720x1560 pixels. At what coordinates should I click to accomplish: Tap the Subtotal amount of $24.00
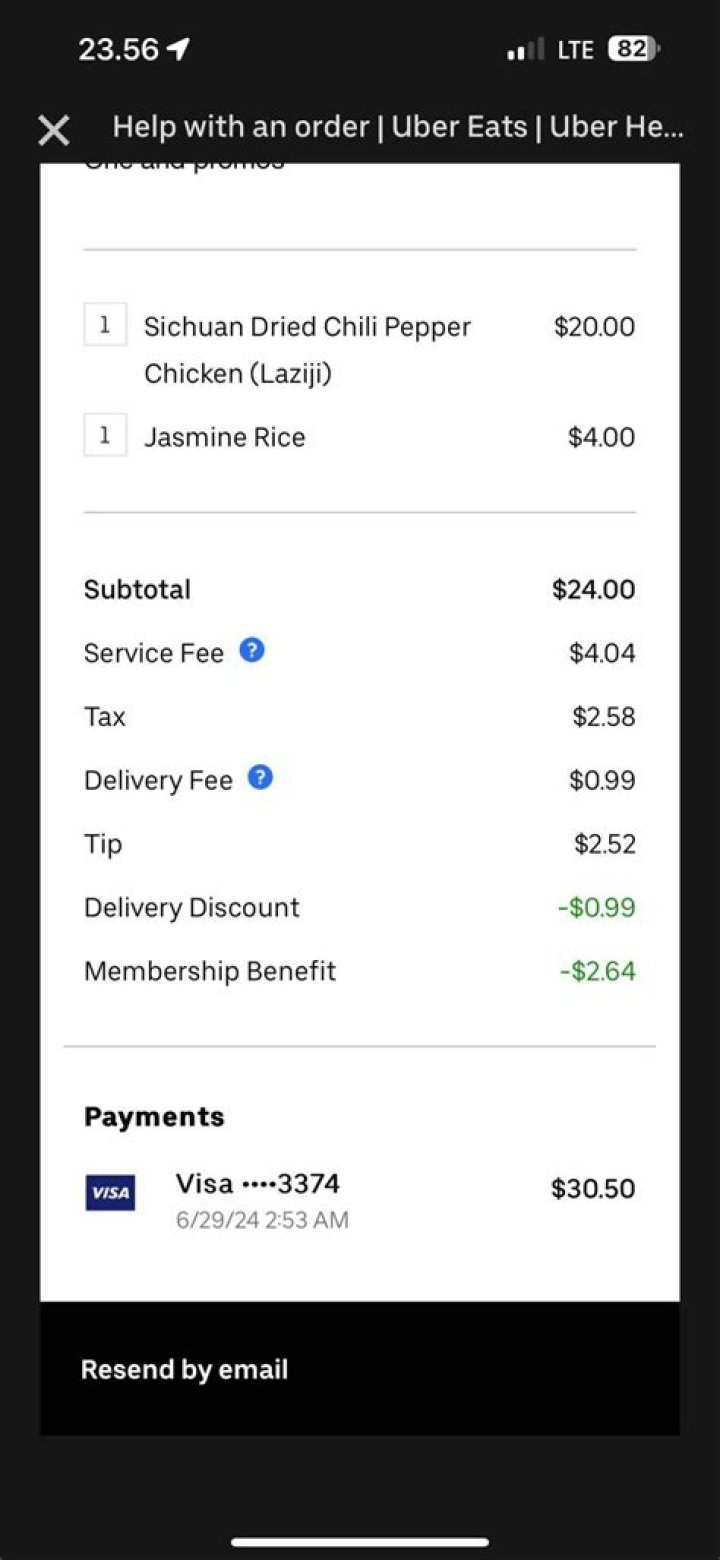pyautogui.click(x=594, y=589)
